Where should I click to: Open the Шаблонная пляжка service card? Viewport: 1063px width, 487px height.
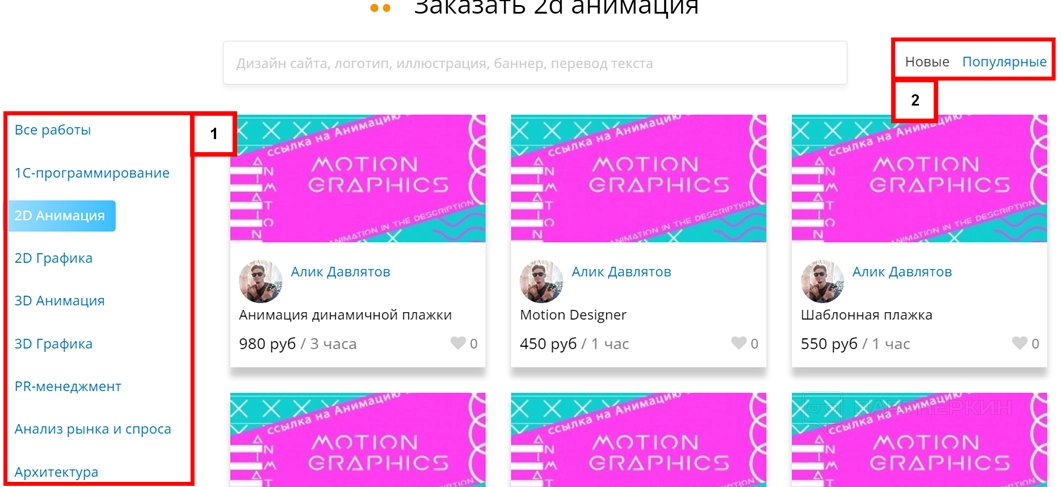(866, 315)
